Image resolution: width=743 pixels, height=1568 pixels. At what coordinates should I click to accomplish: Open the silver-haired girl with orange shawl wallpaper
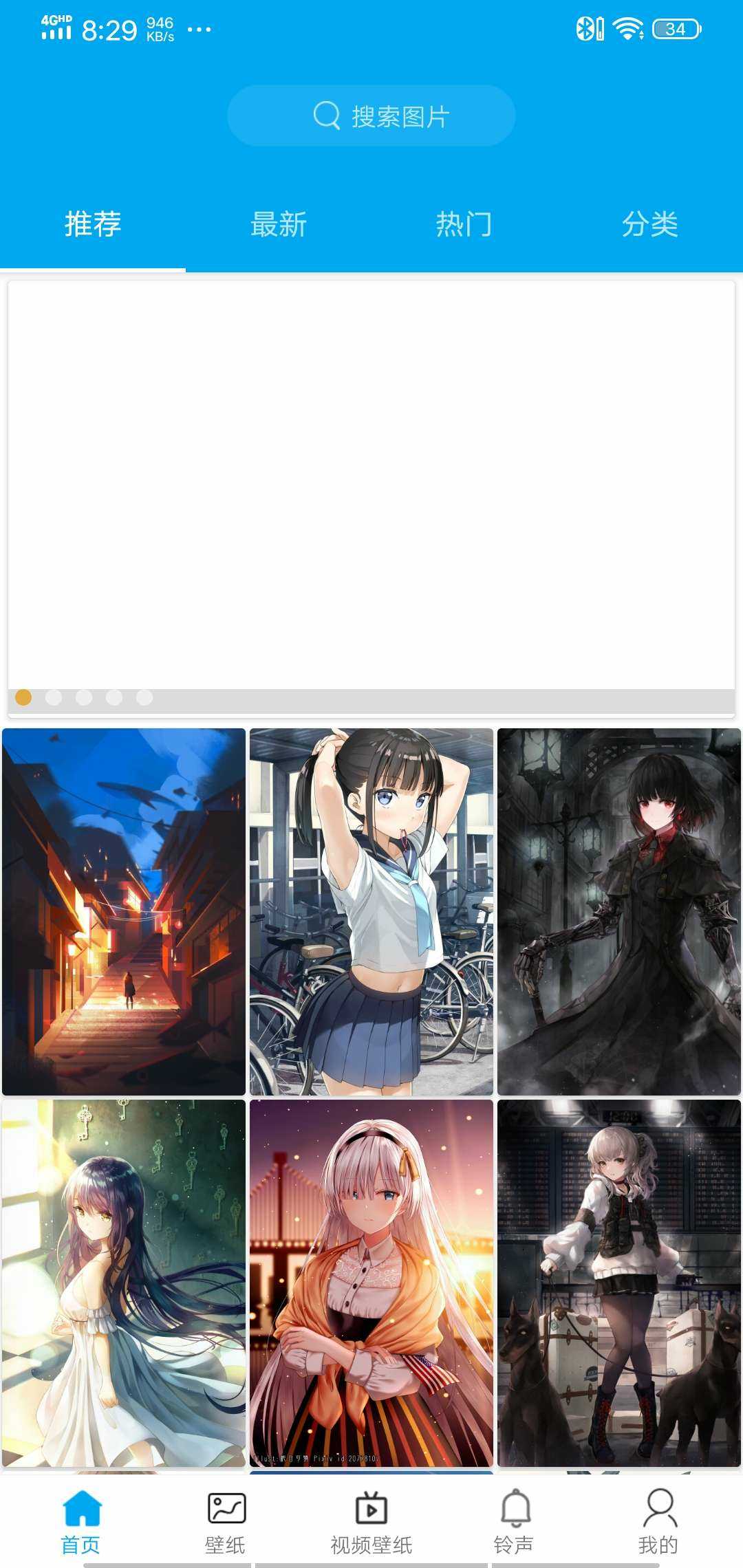(371, 1283)
